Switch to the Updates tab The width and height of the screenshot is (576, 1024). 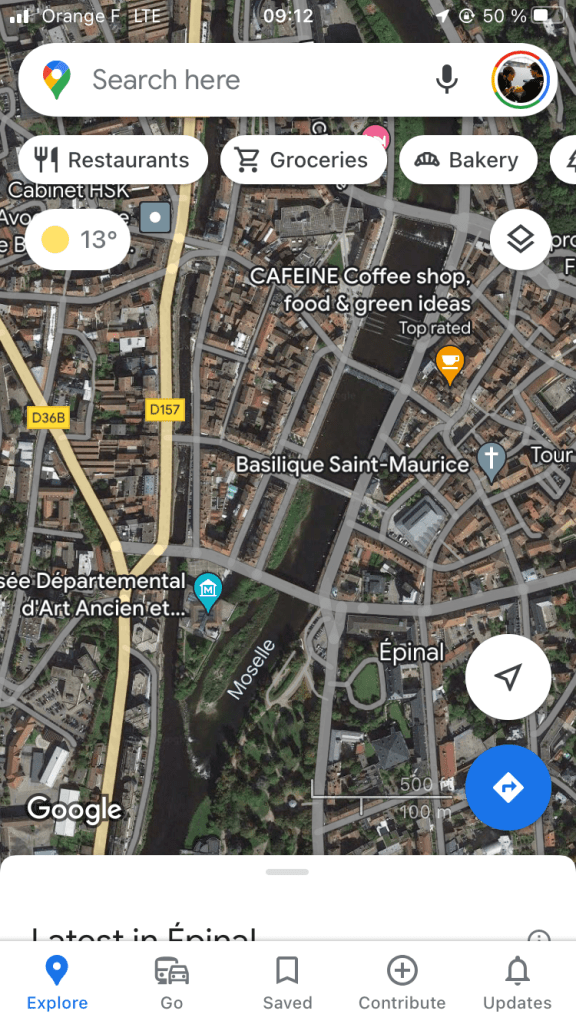tap(517, 984)
